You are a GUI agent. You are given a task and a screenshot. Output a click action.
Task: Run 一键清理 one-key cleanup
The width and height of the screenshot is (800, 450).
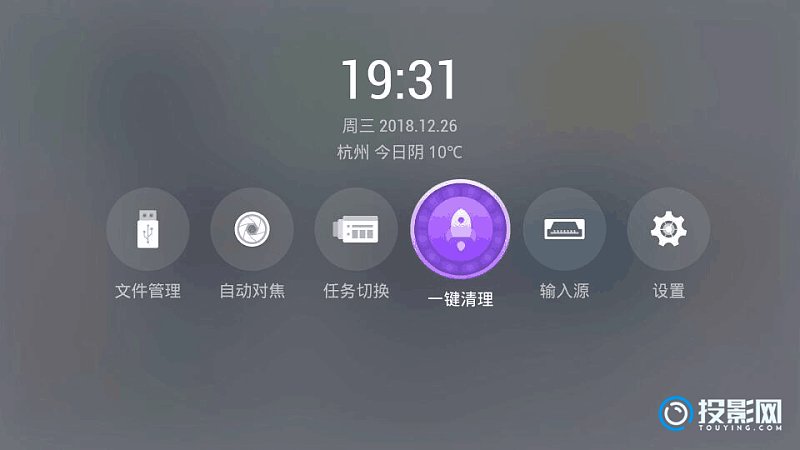pyautogui.click(x=461, y=230)
